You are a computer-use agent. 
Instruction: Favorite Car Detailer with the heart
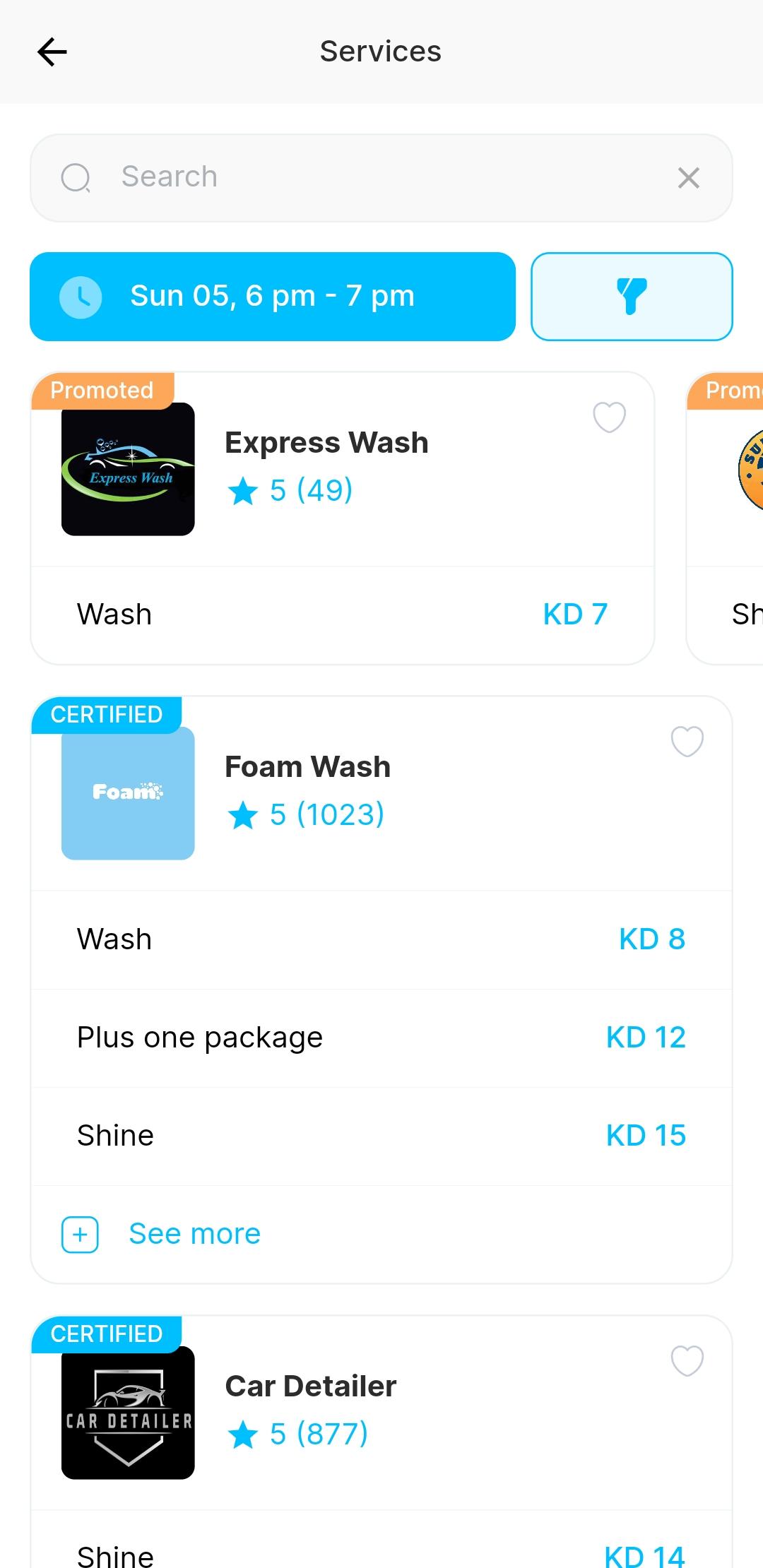point(687,1360)
